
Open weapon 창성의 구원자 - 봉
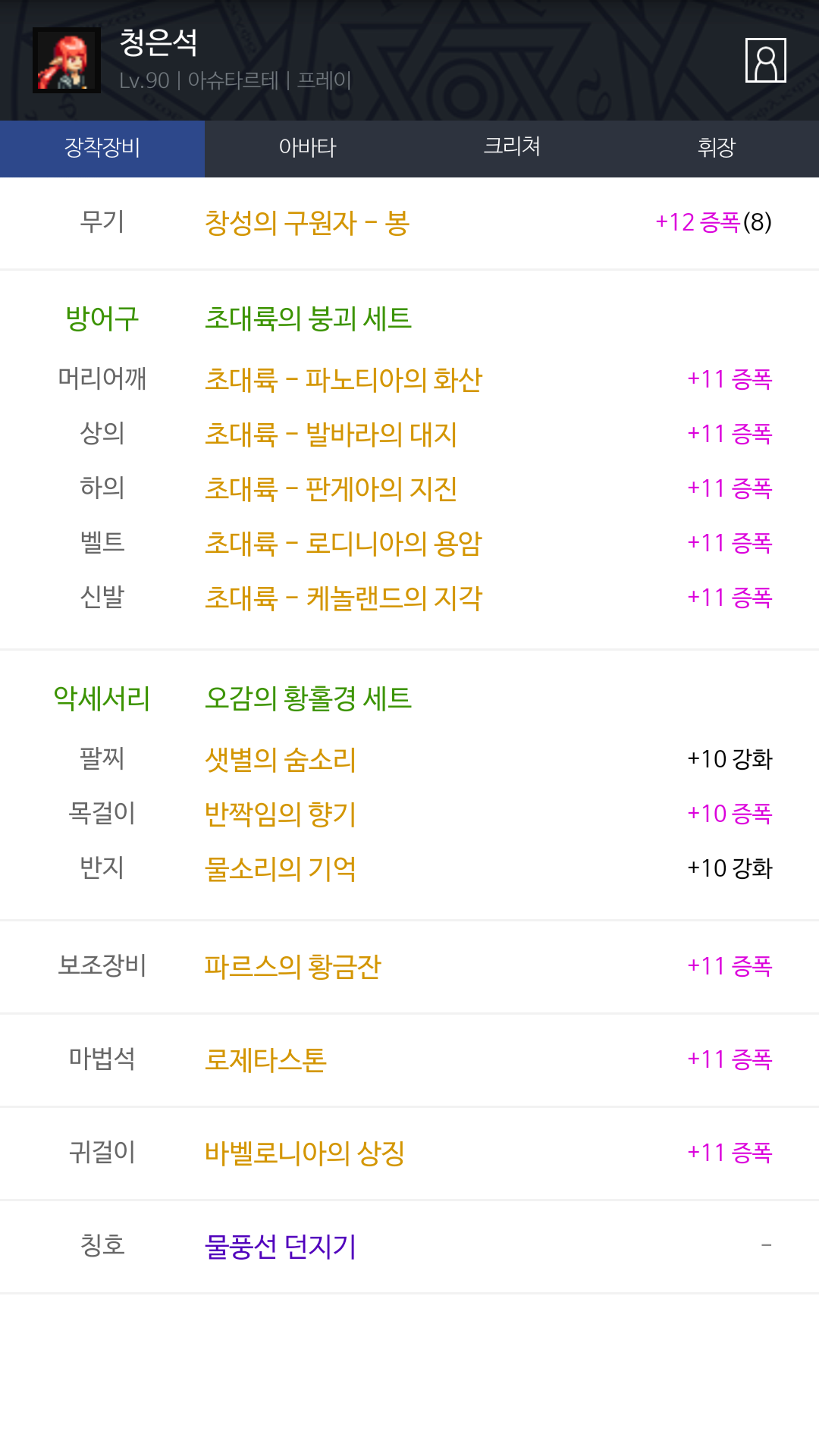[307, 223]
